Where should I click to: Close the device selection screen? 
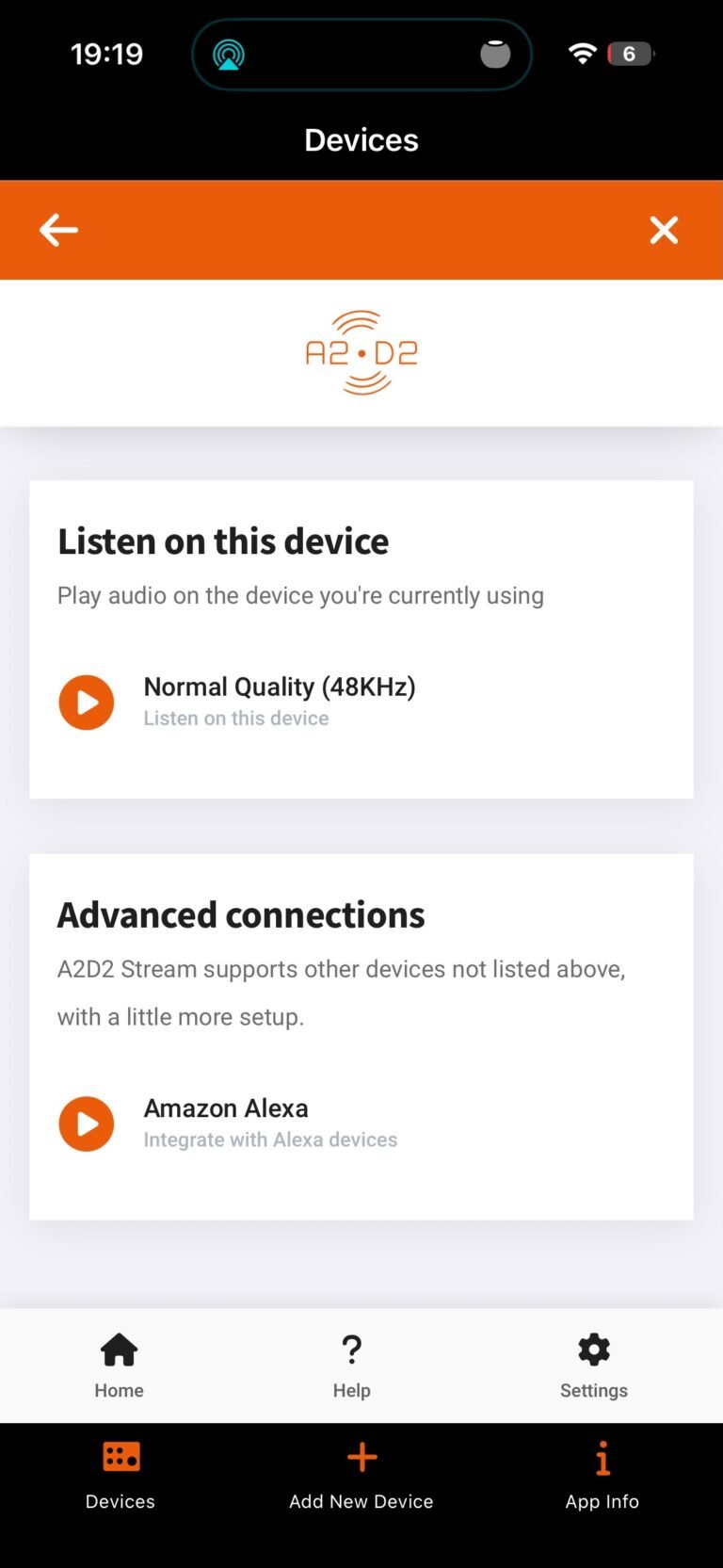664,230
